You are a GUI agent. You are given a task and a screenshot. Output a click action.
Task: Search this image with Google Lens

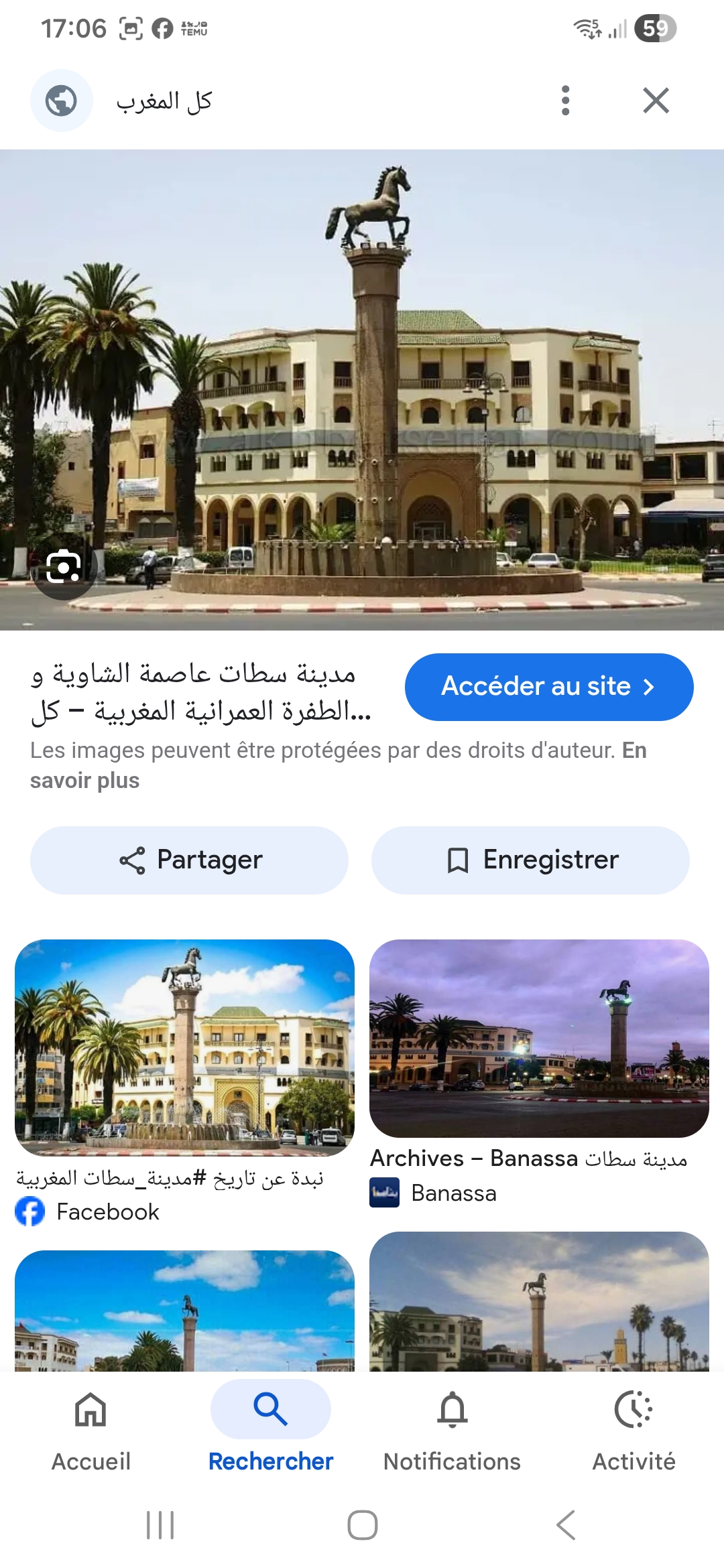64,568
